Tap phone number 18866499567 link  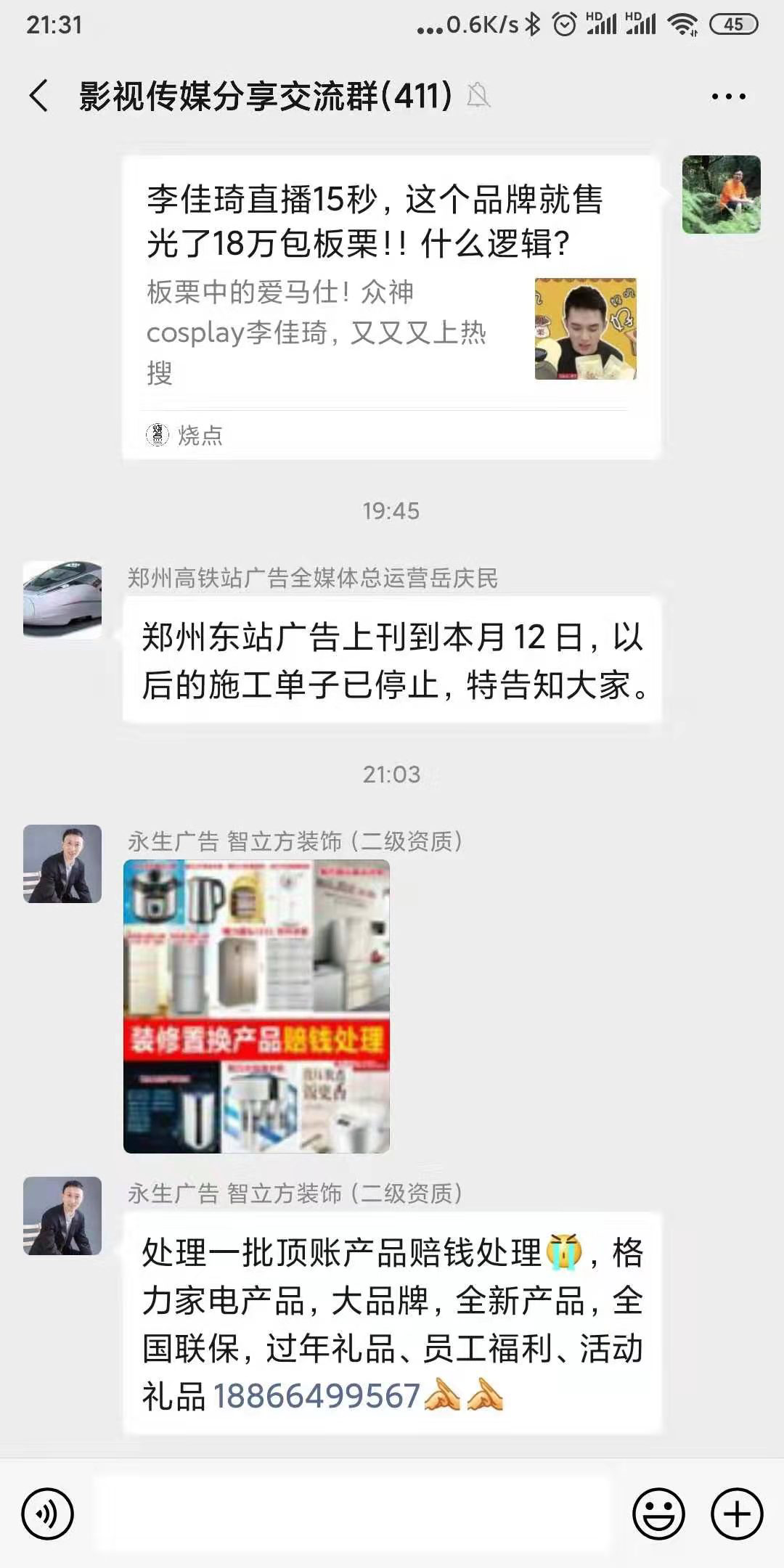pos(317,1396)
